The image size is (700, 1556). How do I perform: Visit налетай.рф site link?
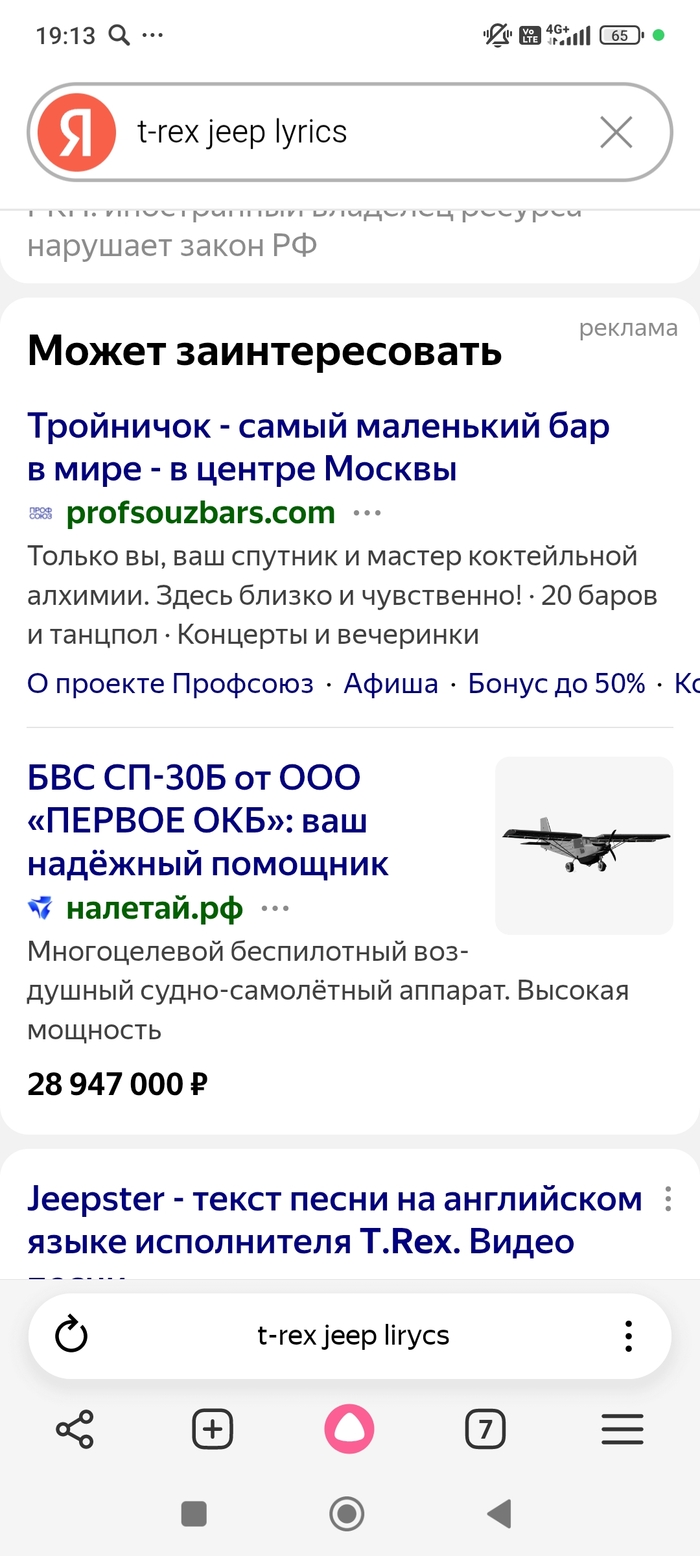click(x=154, y=908)
